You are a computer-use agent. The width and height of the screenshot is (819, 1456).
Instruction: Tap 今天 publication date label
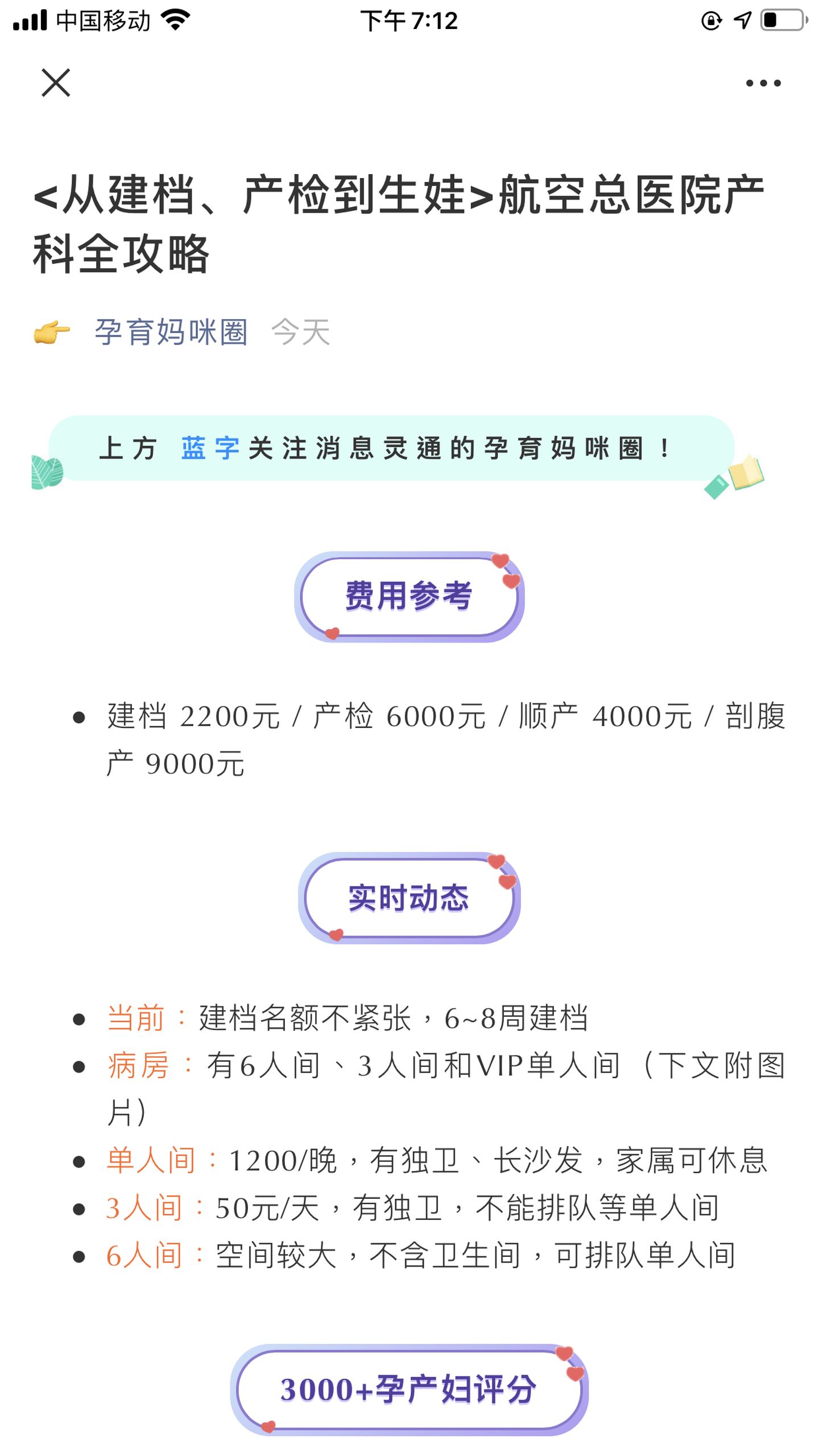pyautogui.click(x=301, y=333)
